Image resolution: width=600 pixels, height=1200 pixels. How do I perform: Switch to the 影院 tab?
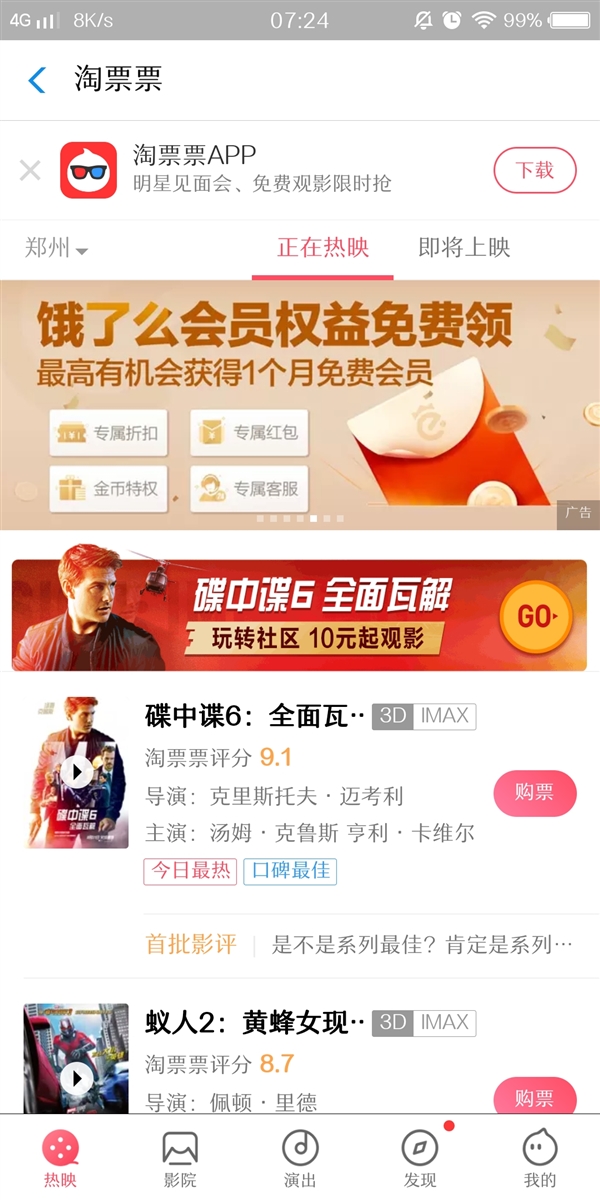pos(180,1158)
